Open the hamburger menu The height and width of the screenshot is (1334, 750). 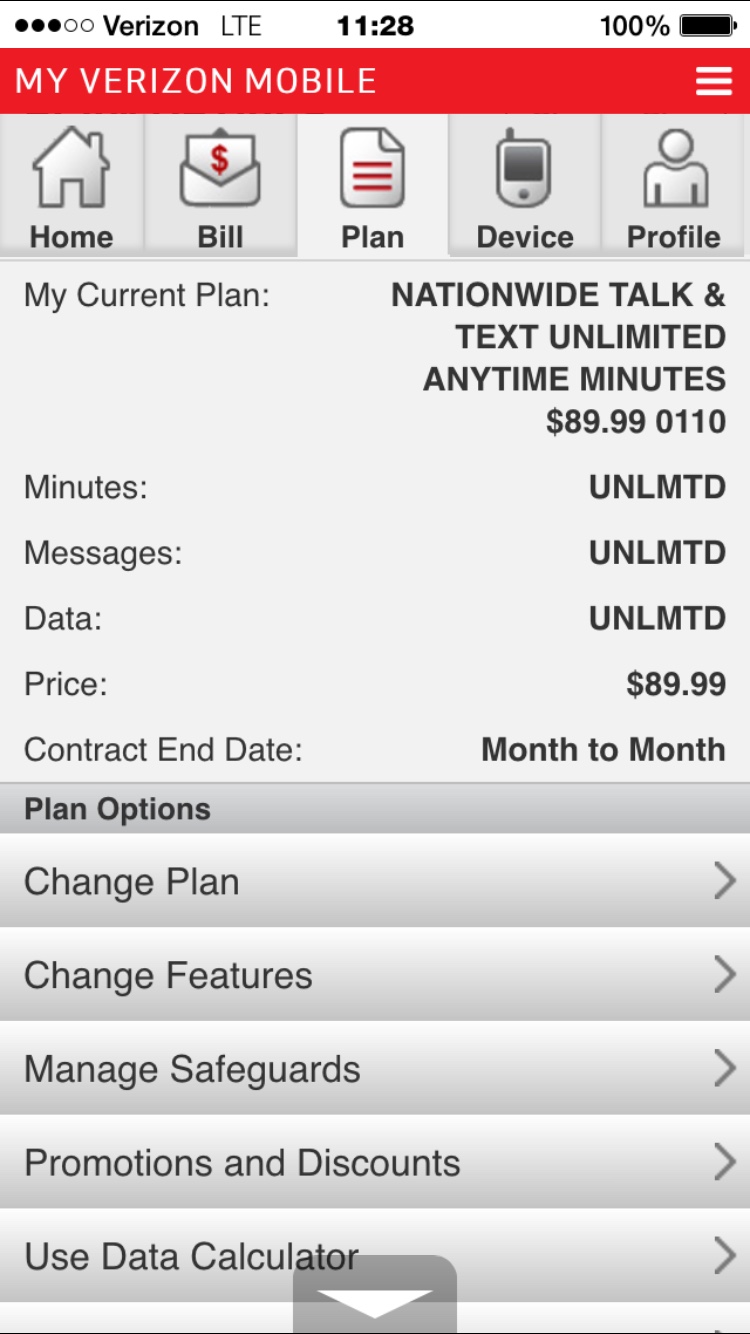pyautogui.click(x=713, y=81)
